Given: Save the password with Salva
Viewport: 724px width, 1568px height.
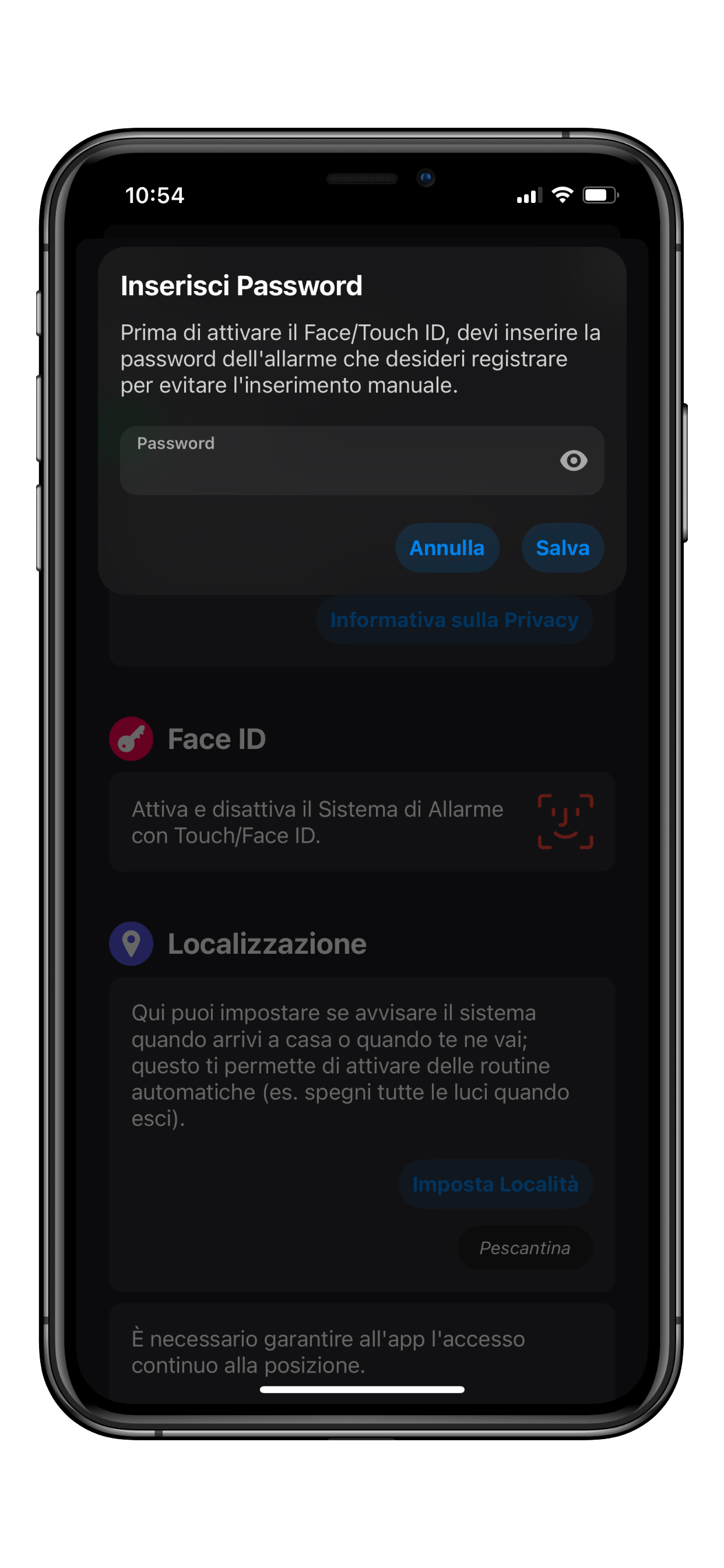Looking at the screenshot, I should (562, 548).
